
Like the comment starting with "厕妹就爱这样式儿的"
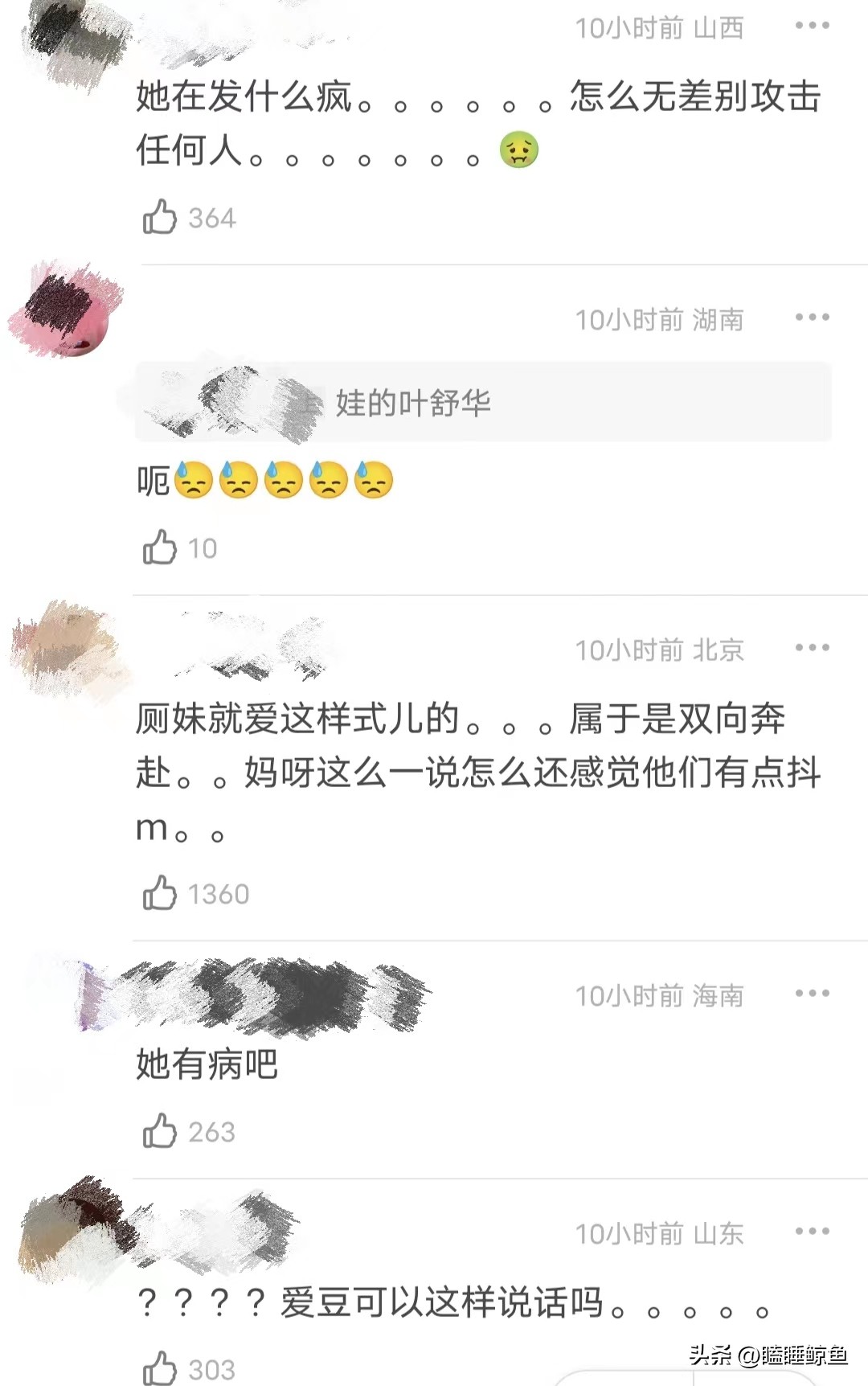(159, 893)
